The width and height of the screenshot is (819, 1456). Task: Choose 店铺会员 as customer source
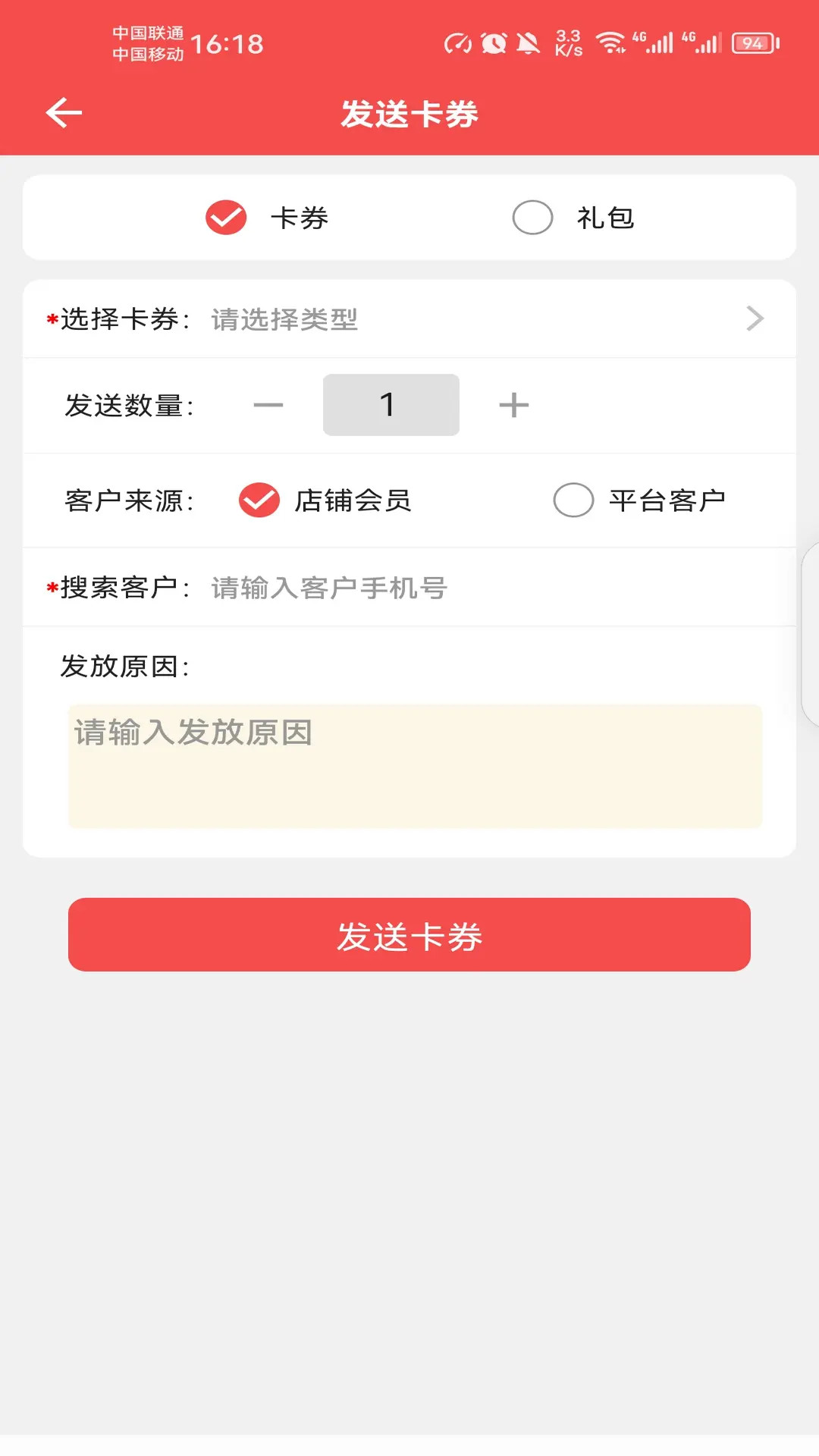[x=259, y=500]
